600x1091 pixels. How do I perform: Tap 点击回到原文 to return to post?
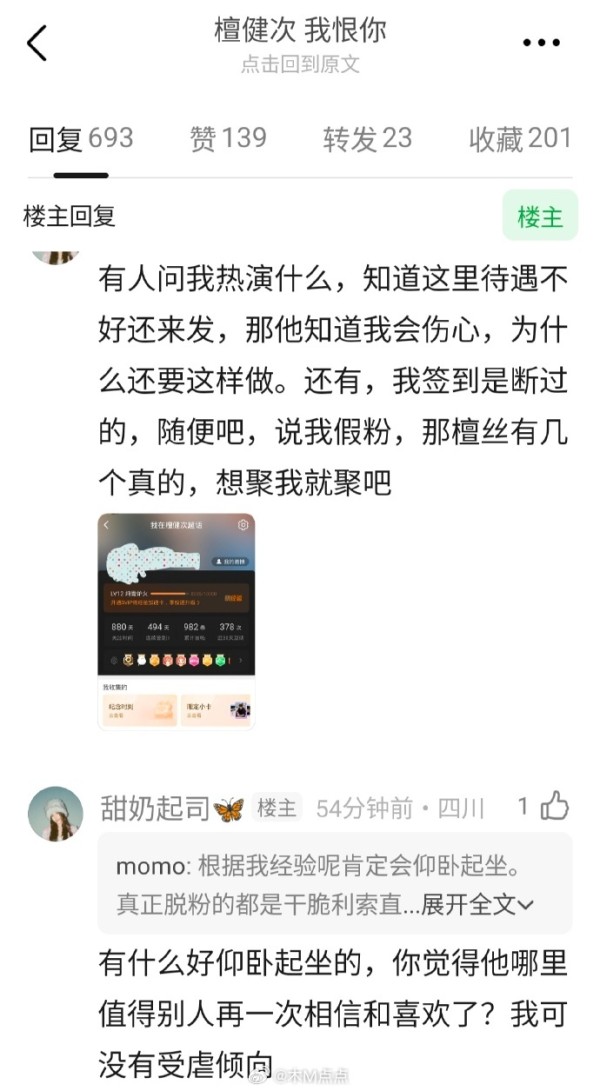click(300, 64)
